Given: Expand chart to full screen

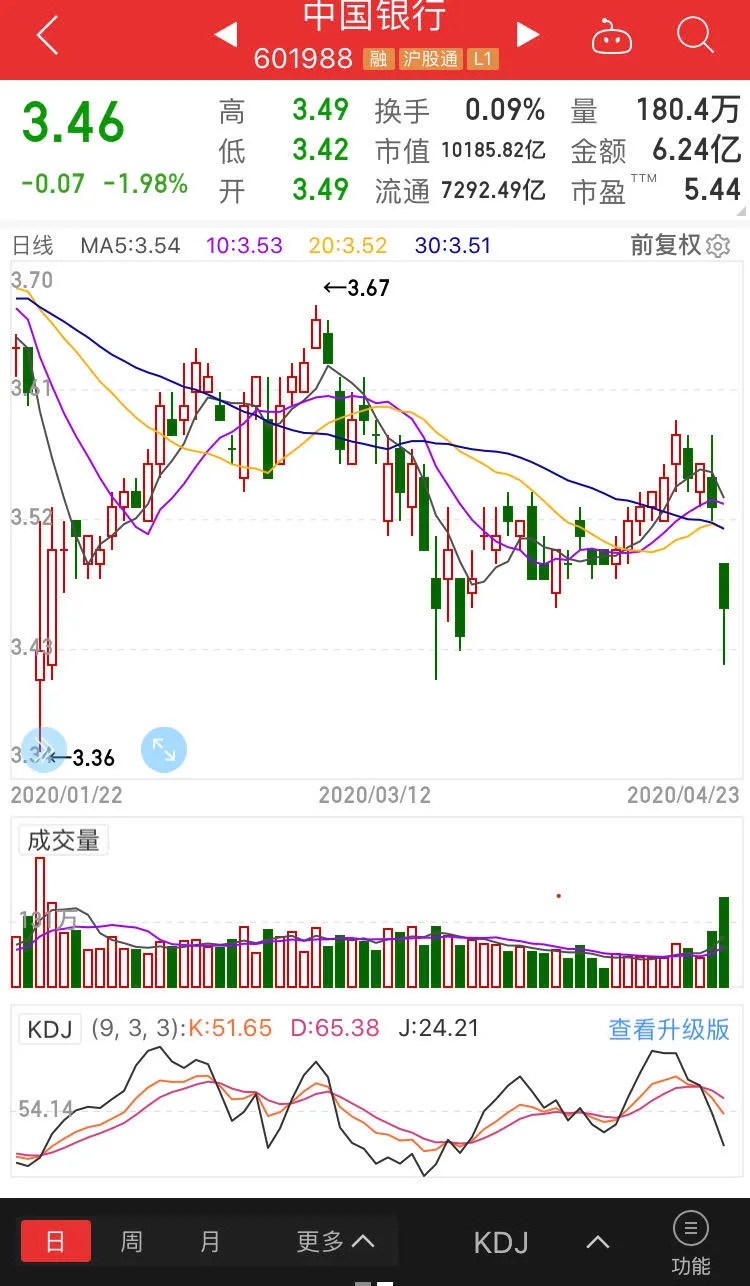Looking at the screenshot, I should click(164, 749).
